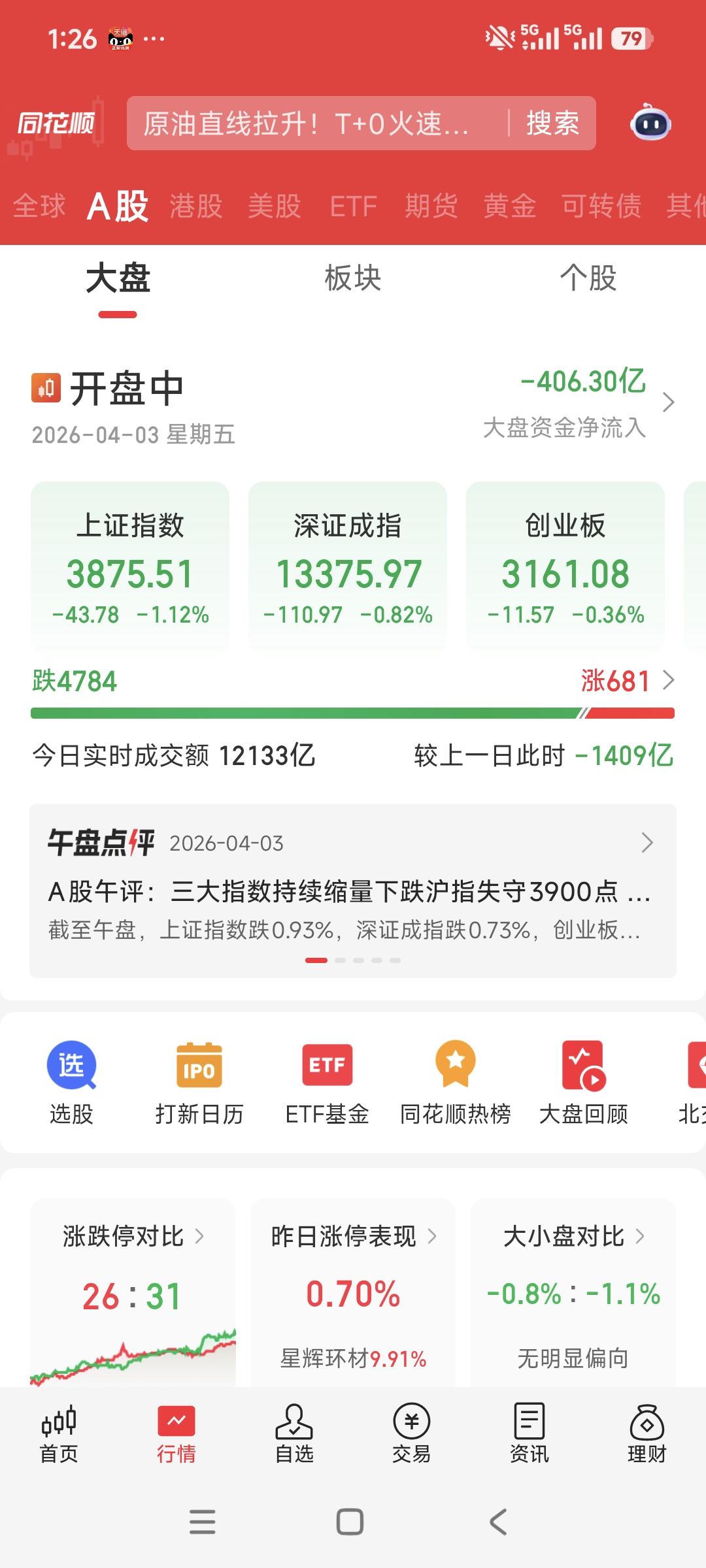Open the 打新日历 IPO calendar
Viewport: 706px width, 1568px height.
click(199, 1081)
